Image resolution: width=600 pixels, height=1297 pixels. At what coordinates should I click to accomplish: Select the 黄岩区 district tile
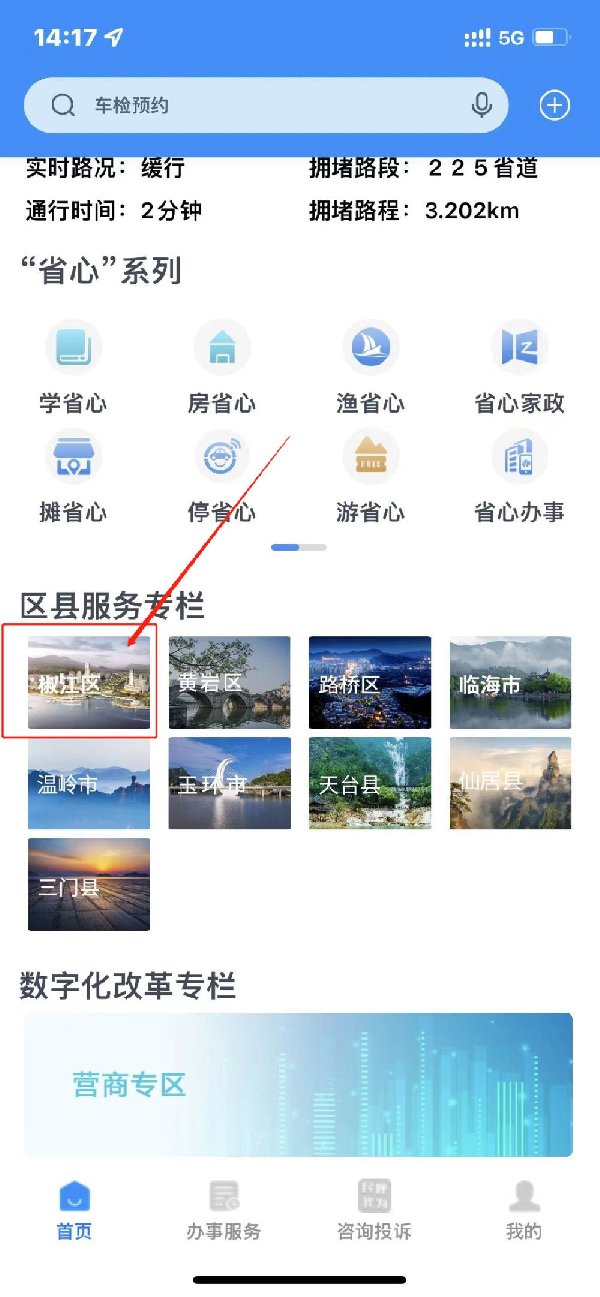(x=229, y=682)
